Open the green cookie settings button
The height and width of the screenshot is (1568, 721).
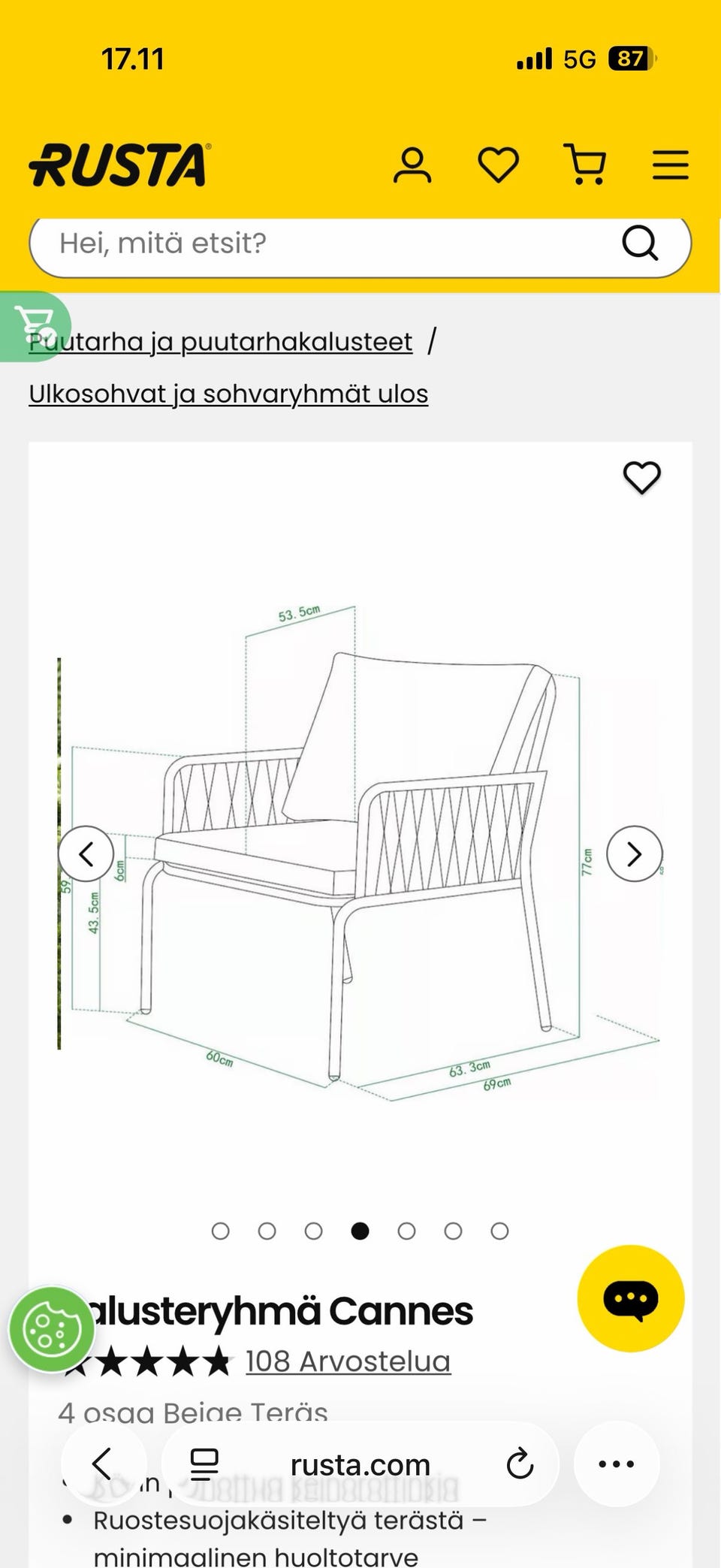(52, 1330)
